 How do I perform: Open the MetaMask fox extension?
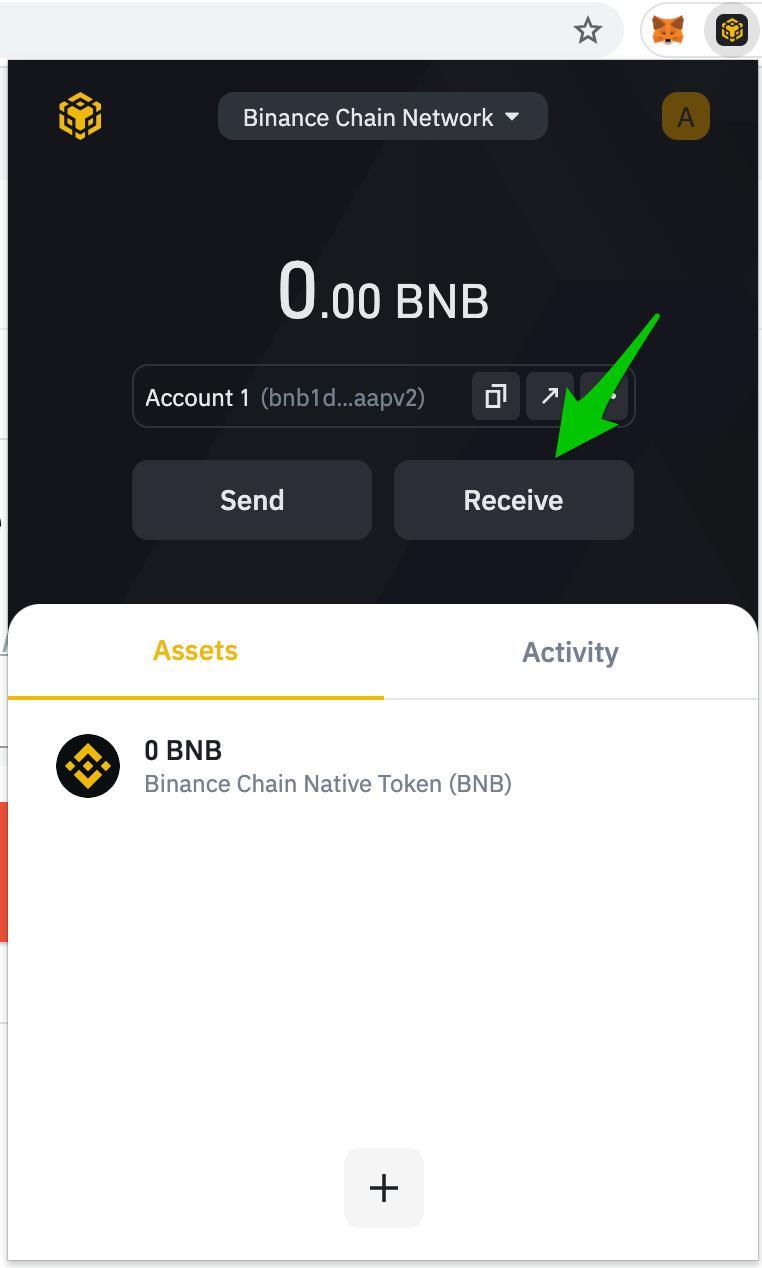(668, 31)
